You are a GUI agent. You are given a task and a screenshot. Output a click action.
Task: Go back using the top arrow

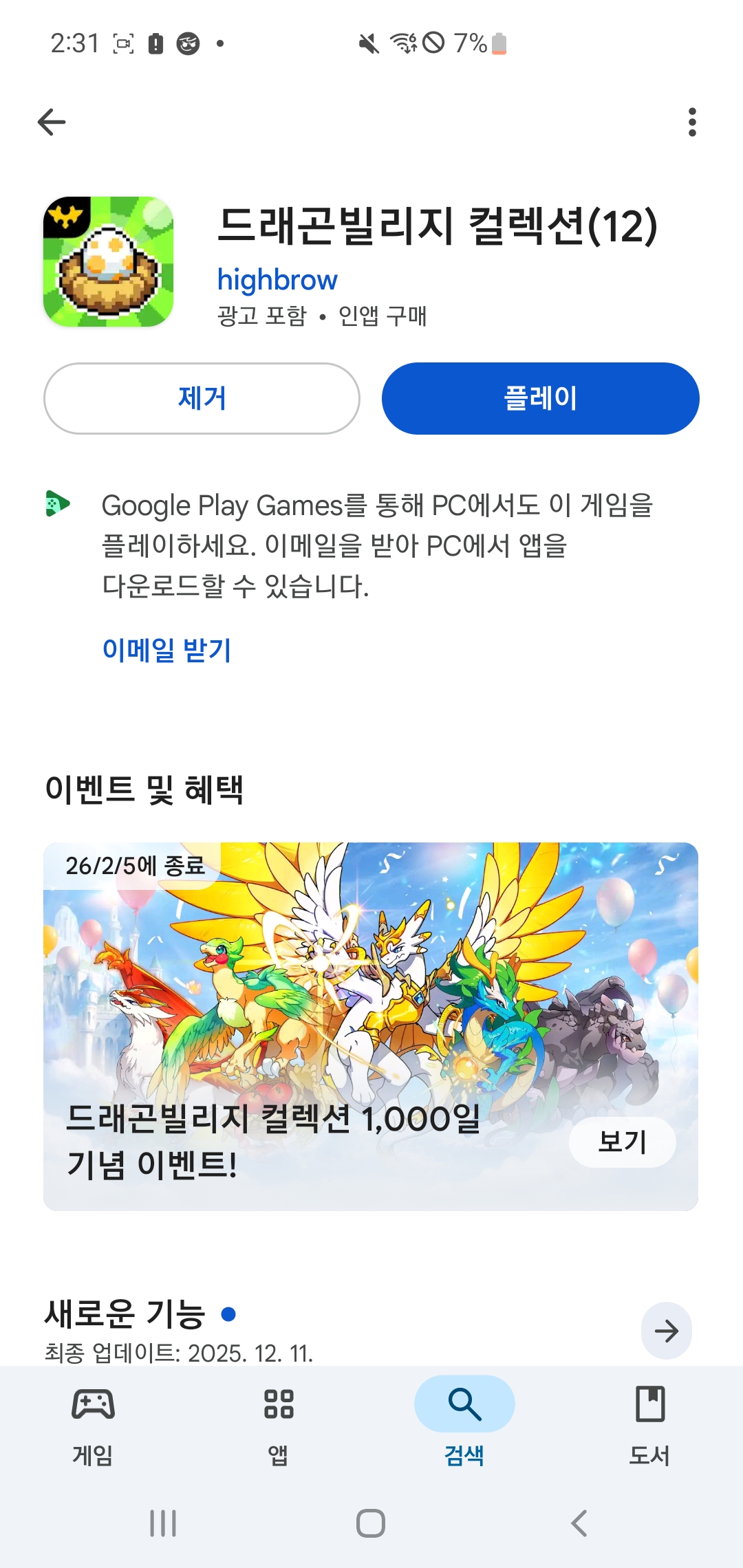(52, 122)
